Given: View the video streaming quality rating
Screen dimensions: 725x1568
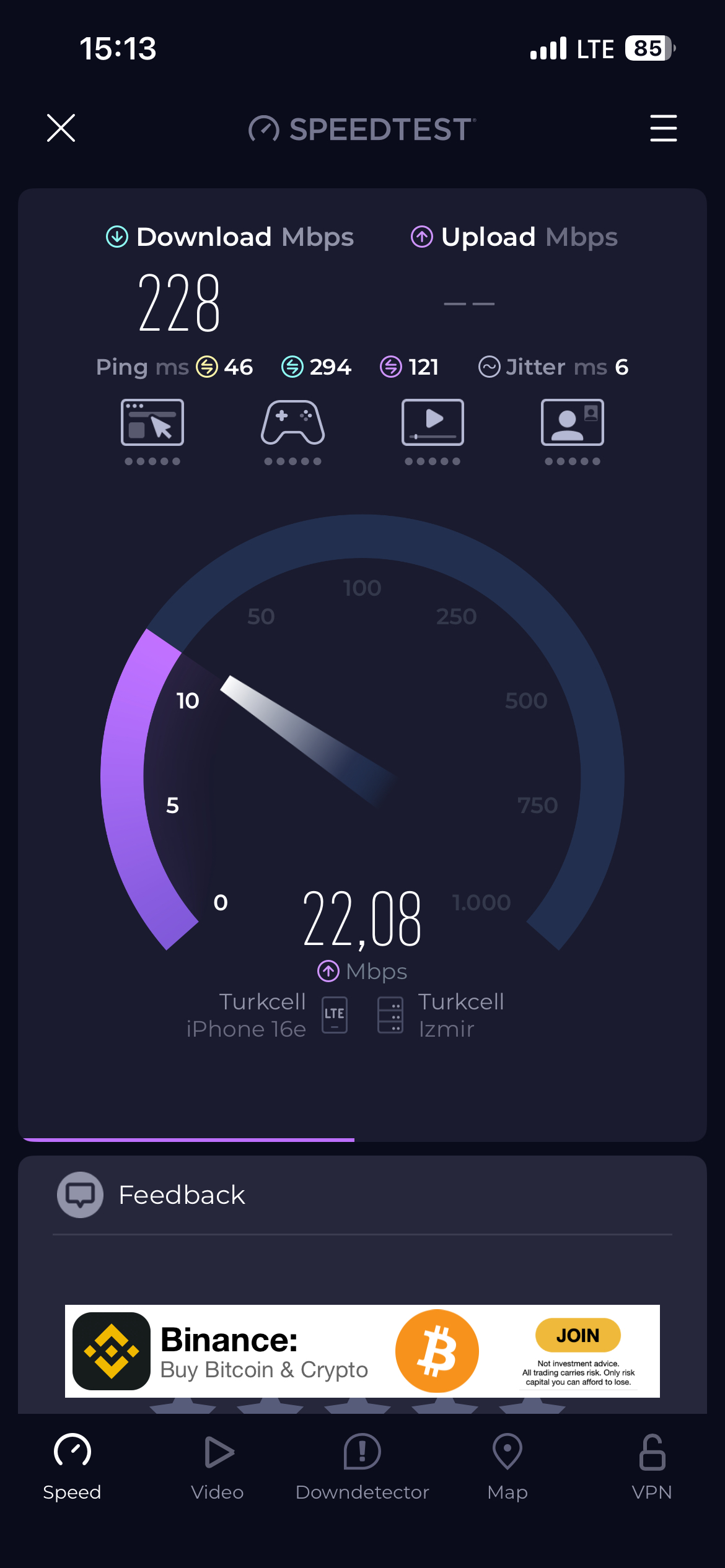Looking at the screenshot, I should point(433,432).
